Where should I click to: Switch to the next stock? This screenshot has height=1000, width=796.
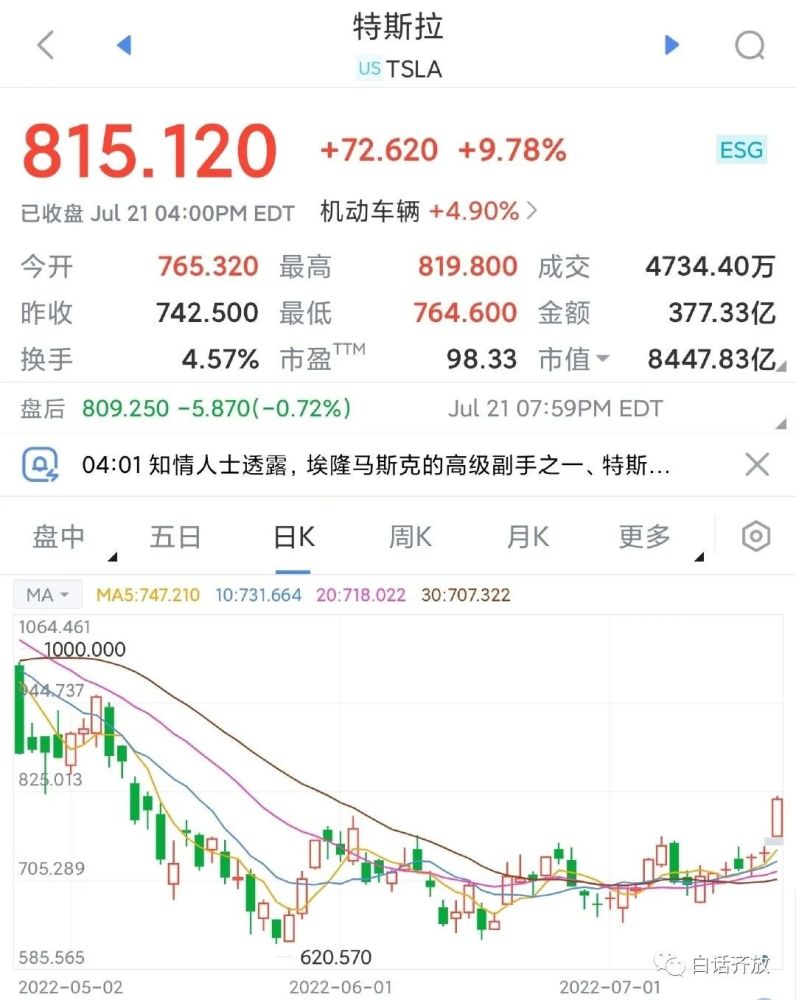point(672,45)
